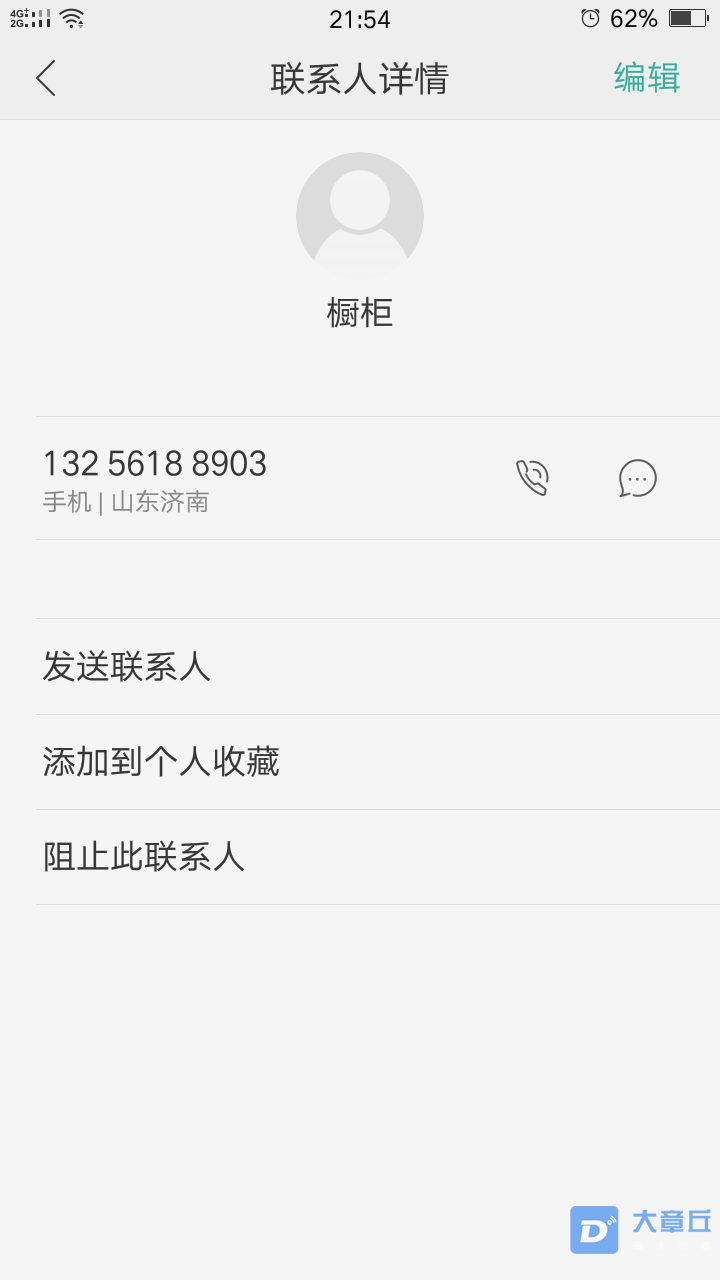Open 发送联系人 option
The image size is (720, 1280).
tap(127, 666)
